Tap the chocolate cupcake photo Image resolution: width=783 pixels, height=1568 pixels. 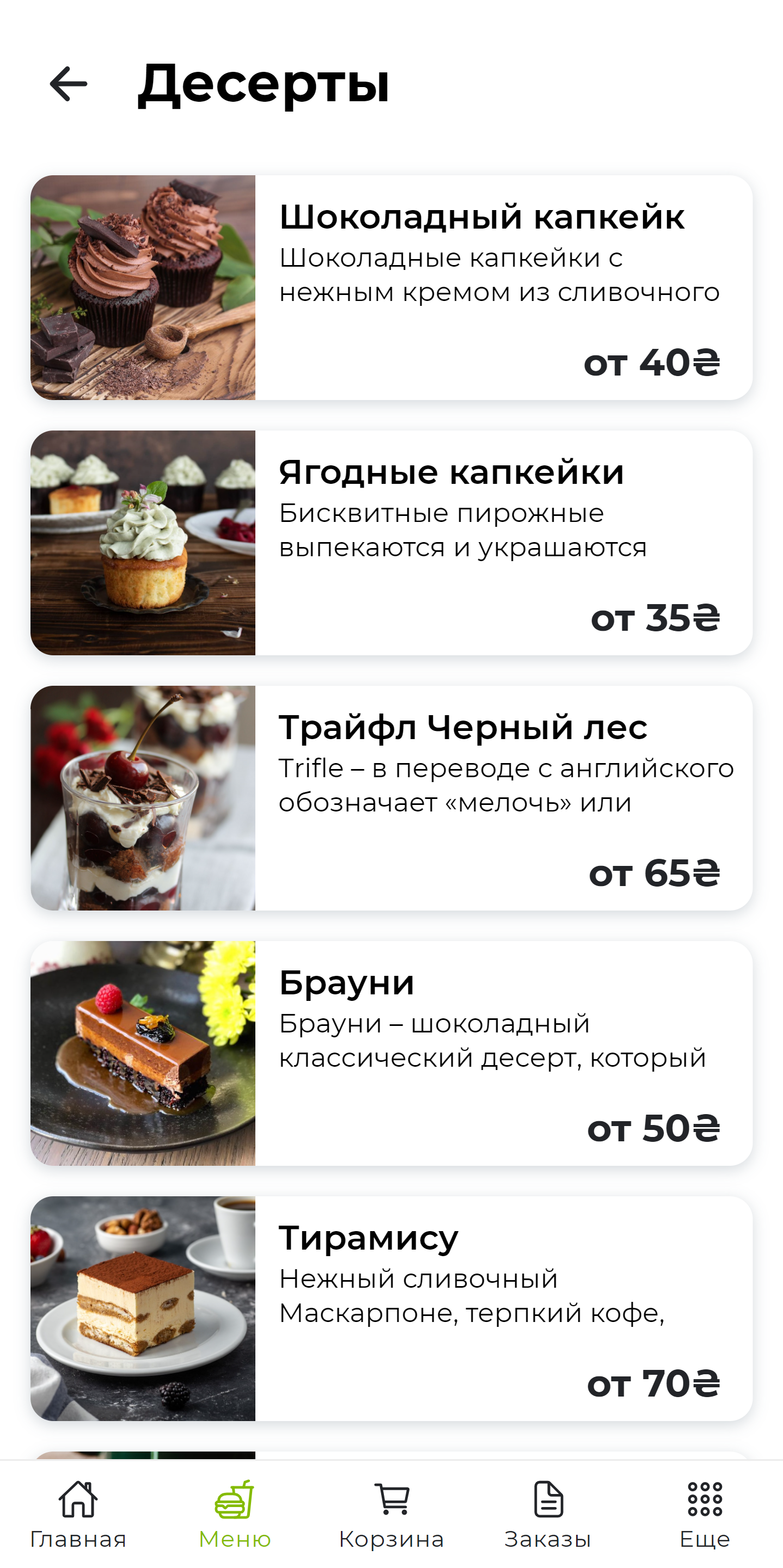[x=144, y=287]
